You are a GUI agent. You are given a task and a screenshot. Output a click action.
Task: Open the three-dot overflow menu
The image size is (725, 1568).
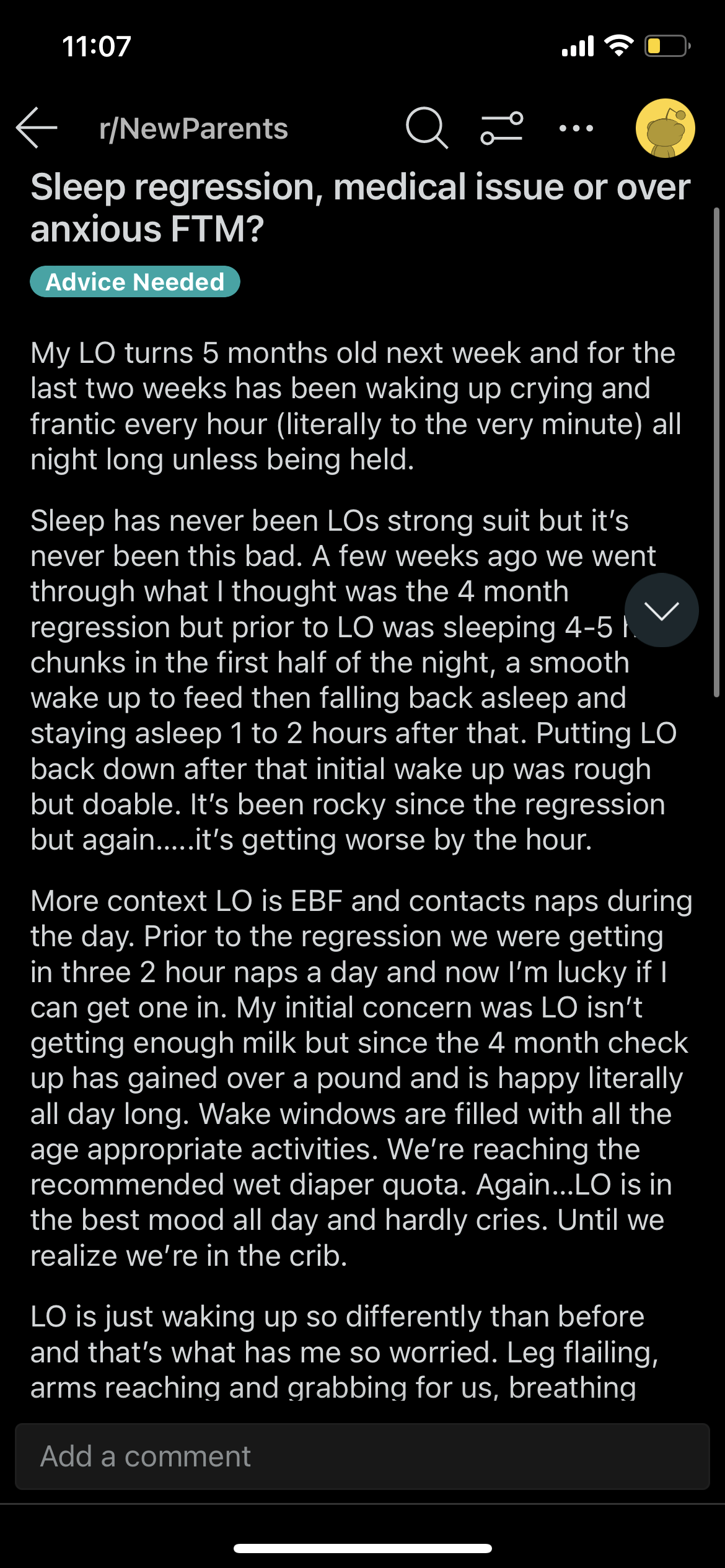576,128
